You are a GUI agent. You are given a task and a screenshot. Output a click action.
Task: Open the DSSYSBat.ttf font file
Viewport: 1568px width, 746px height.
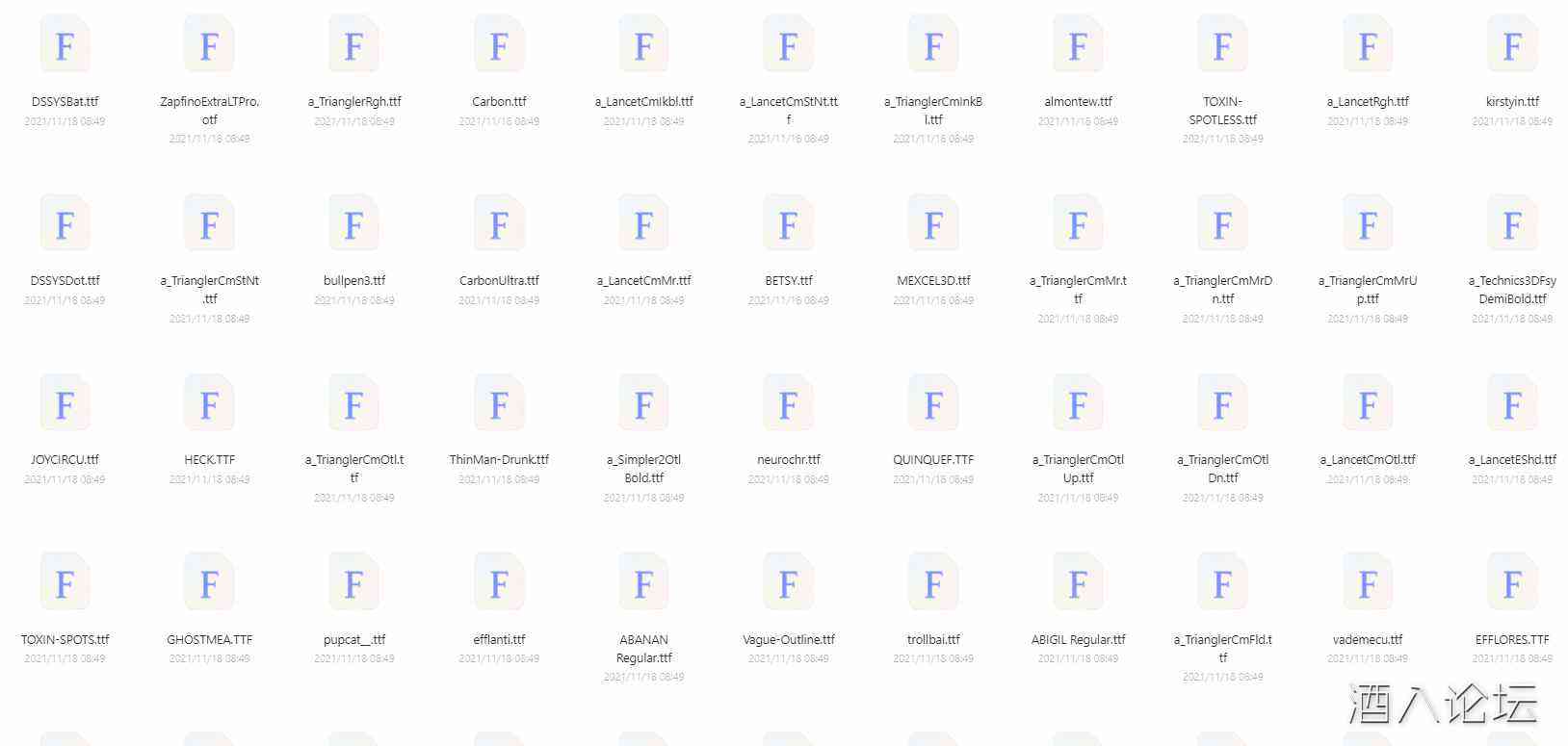point(65,46)
